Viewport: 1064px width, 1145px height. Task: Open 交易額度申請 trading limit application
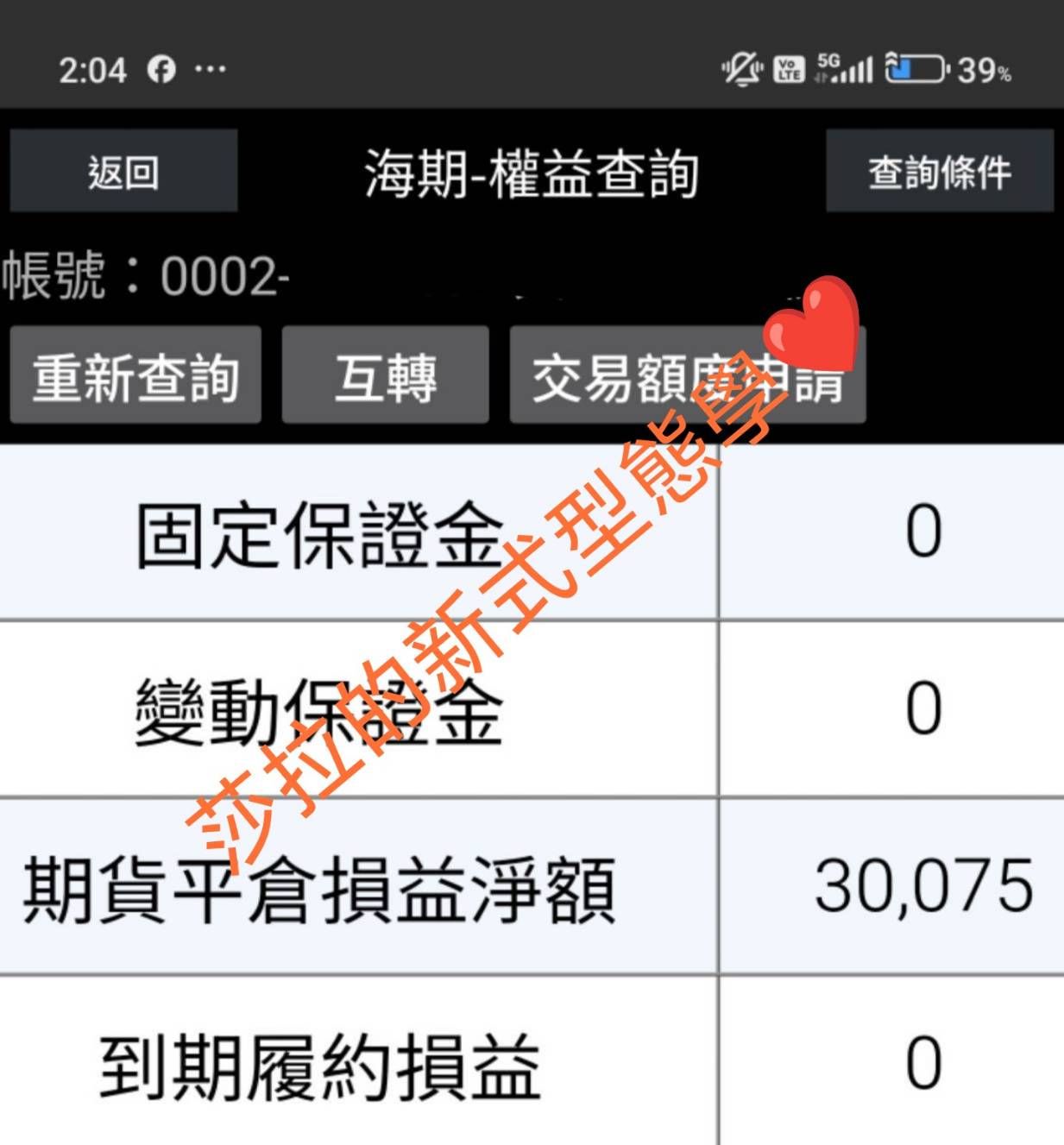tap(688, 375)
